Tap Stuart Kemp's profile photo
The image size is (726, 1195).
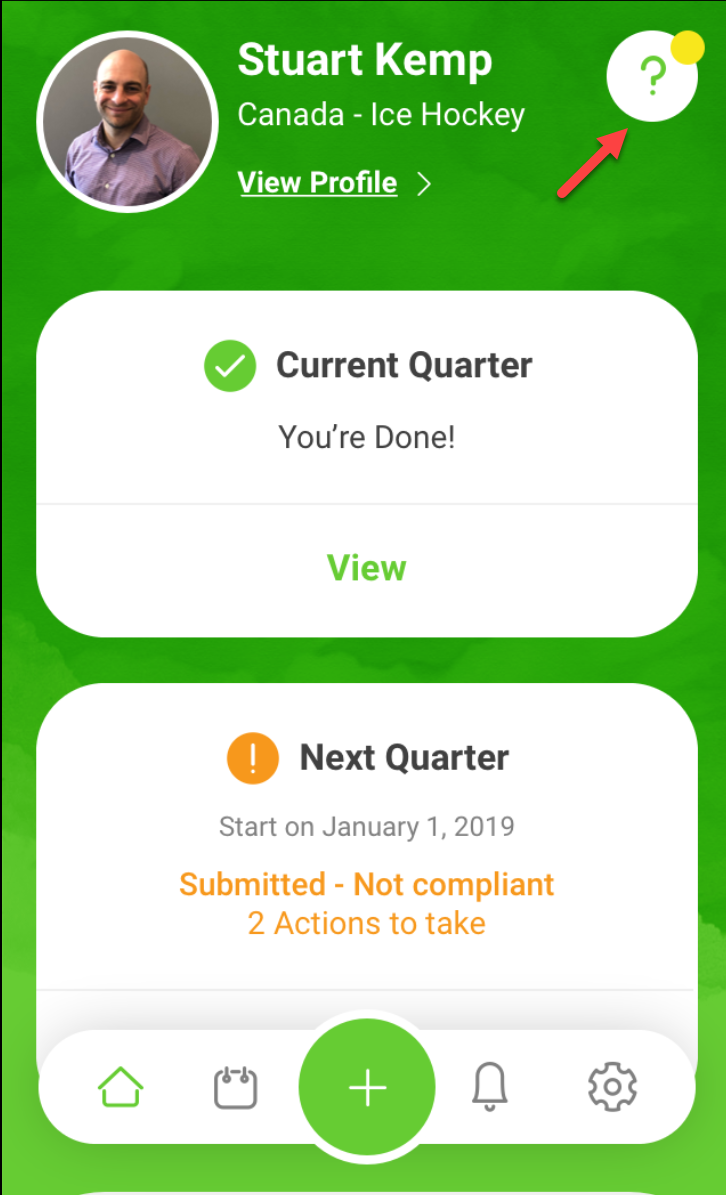[127, 122]
